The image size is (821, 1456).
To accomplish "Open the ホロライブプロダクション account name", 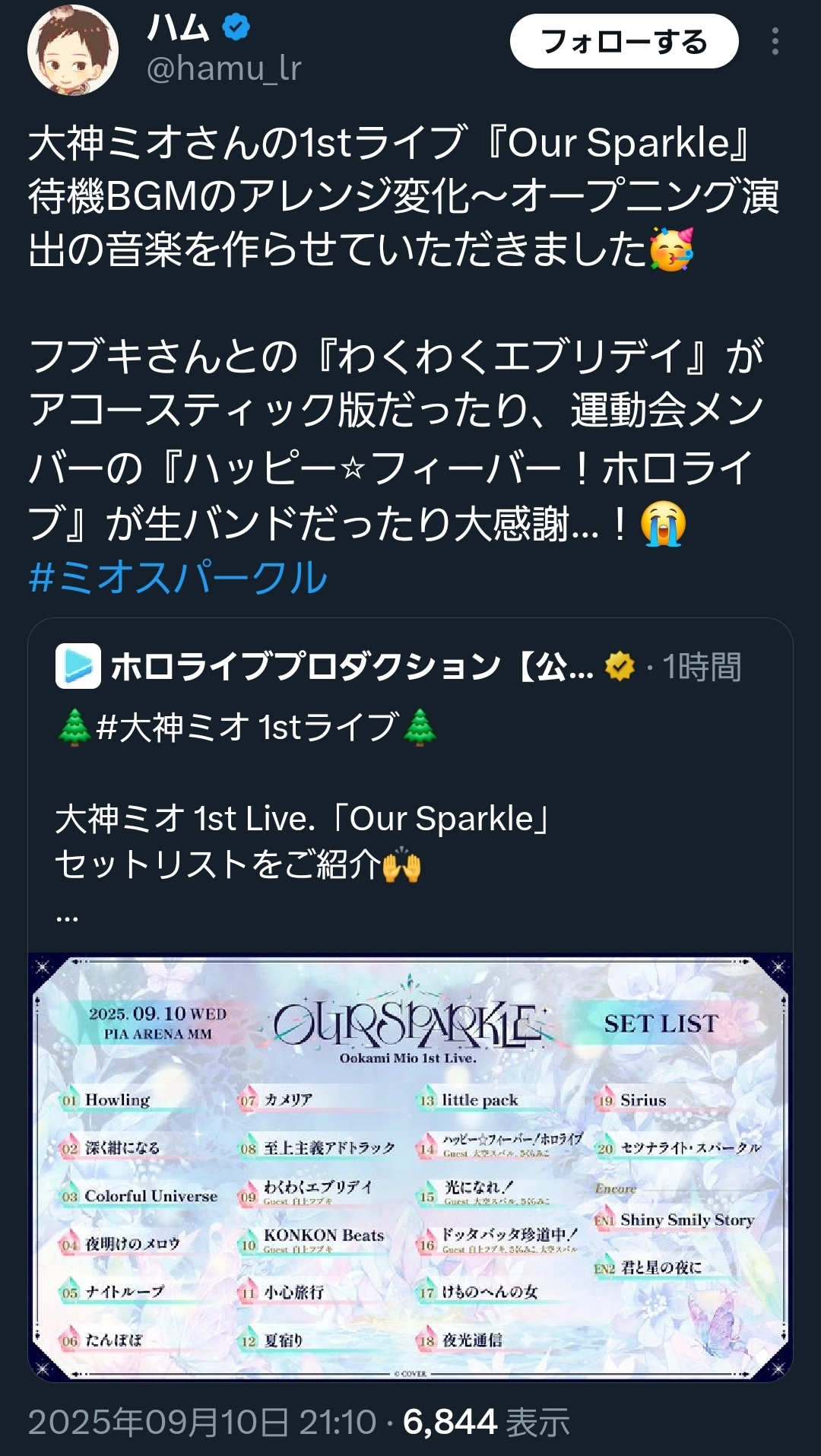I will pos(351,666).
